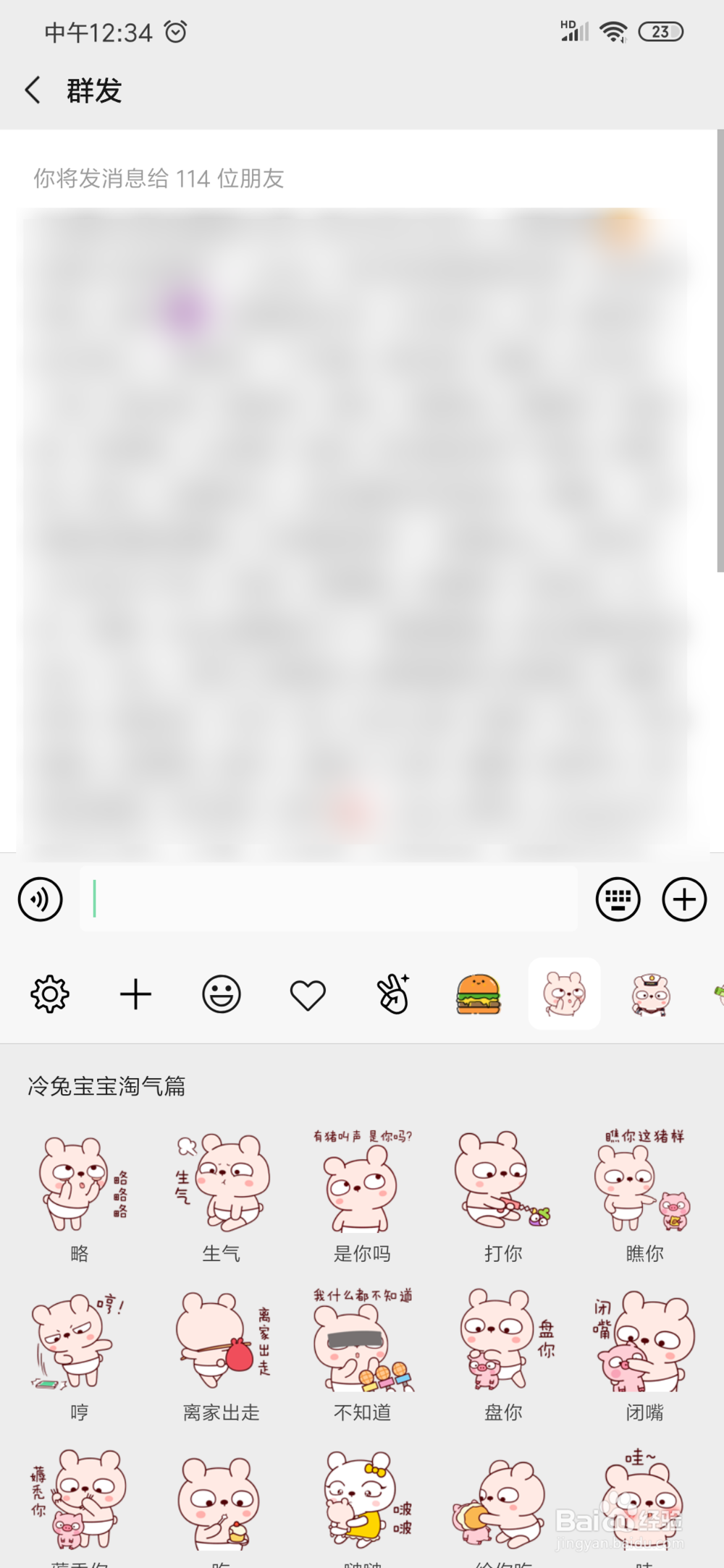This screenshot has height=1568, width=724.
Task: Check the battery indicator showing 23
Action: click(661, 31)
